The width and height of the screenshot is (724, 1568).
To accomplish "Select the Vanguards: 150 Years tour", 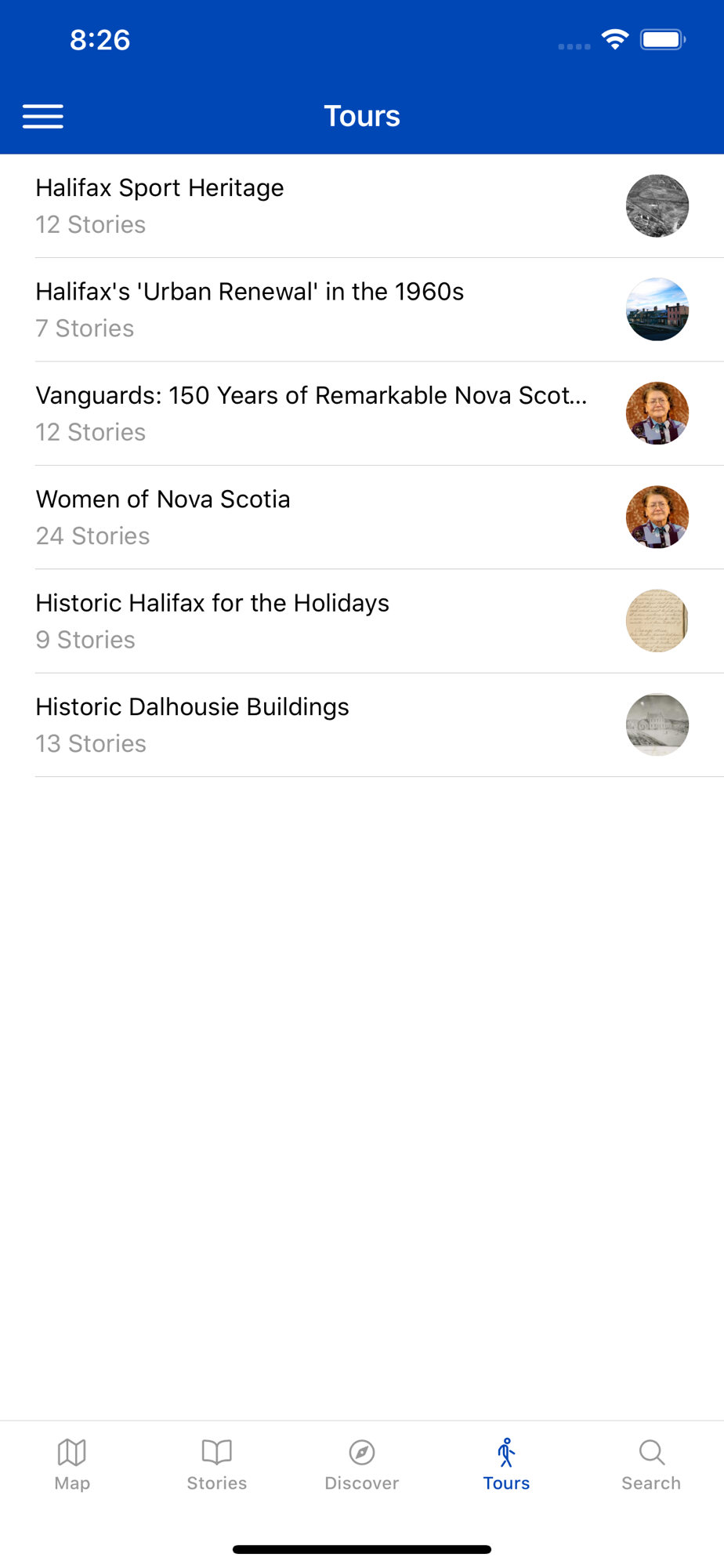I will (x=362, y=413).
